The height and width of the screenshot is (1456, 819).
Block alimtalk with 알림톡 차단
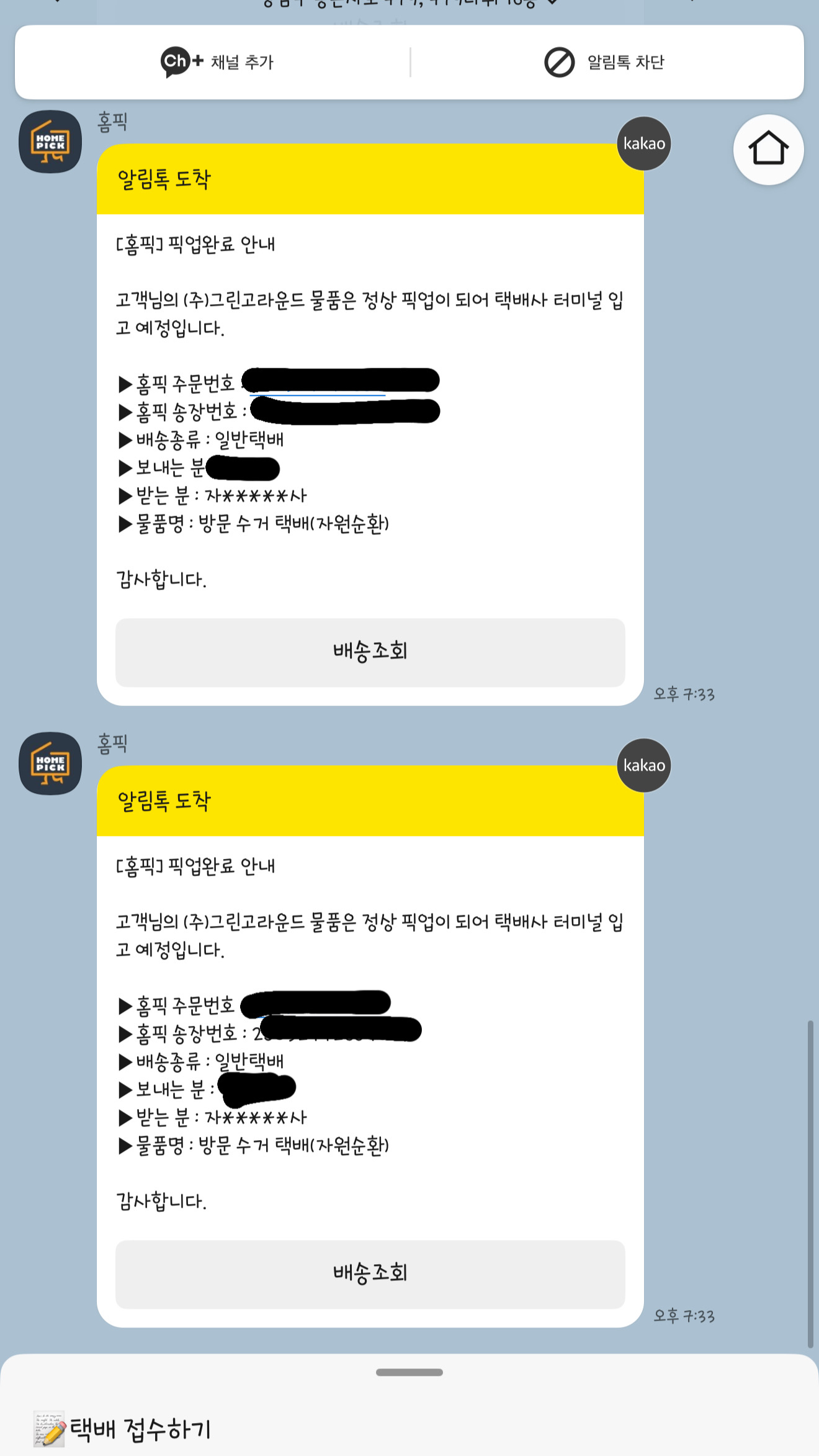pos(604,62)
